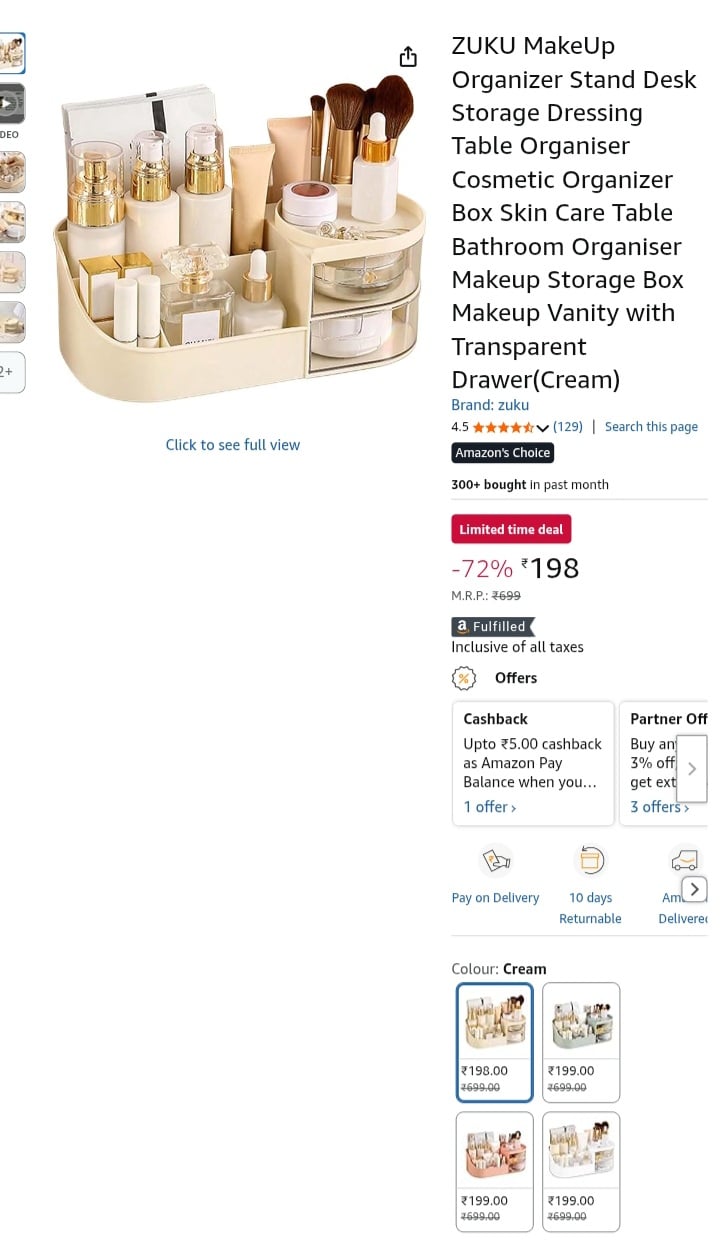
Task: Show next offers in carousel
Action: tap(692, 769)
